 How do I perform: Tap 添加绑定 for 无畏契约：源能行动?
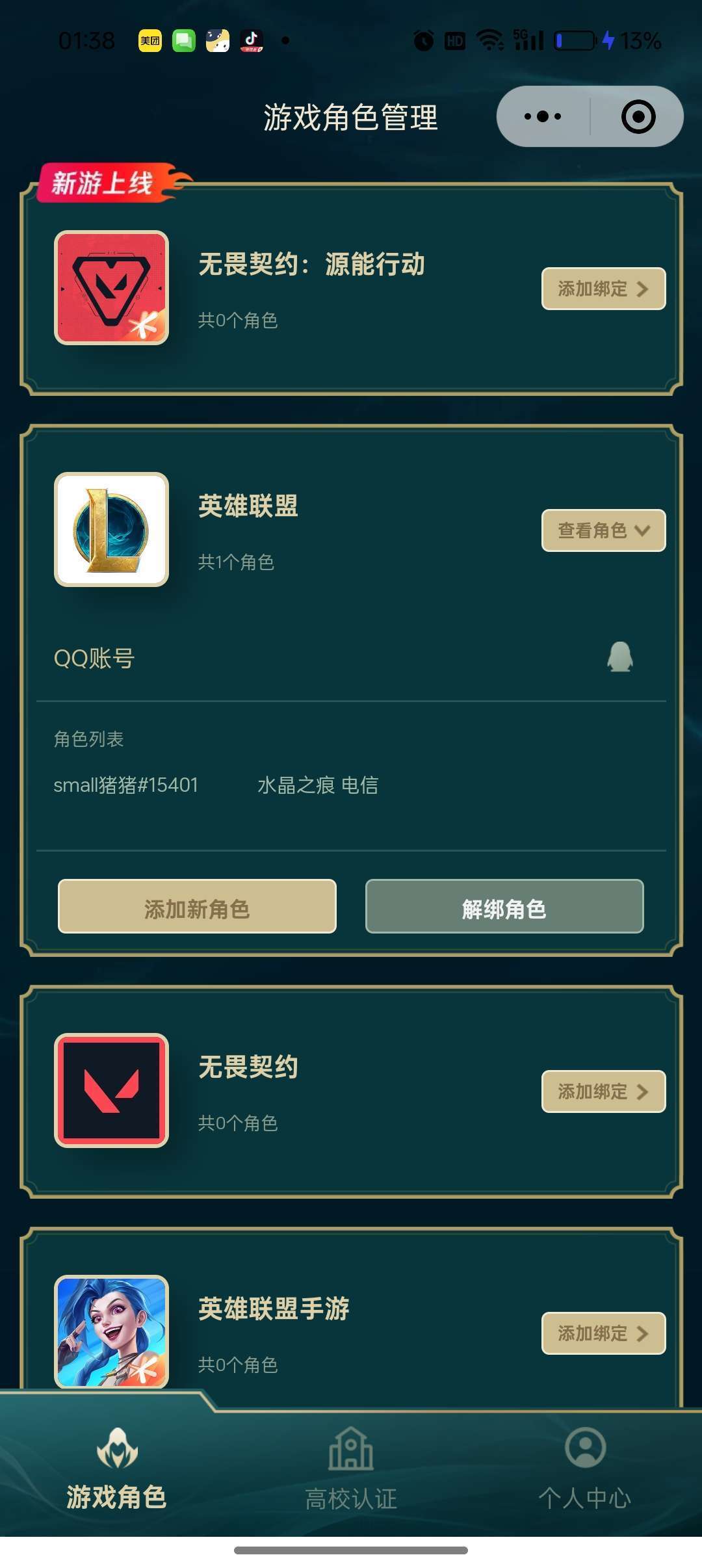click(x=602, y=288)
